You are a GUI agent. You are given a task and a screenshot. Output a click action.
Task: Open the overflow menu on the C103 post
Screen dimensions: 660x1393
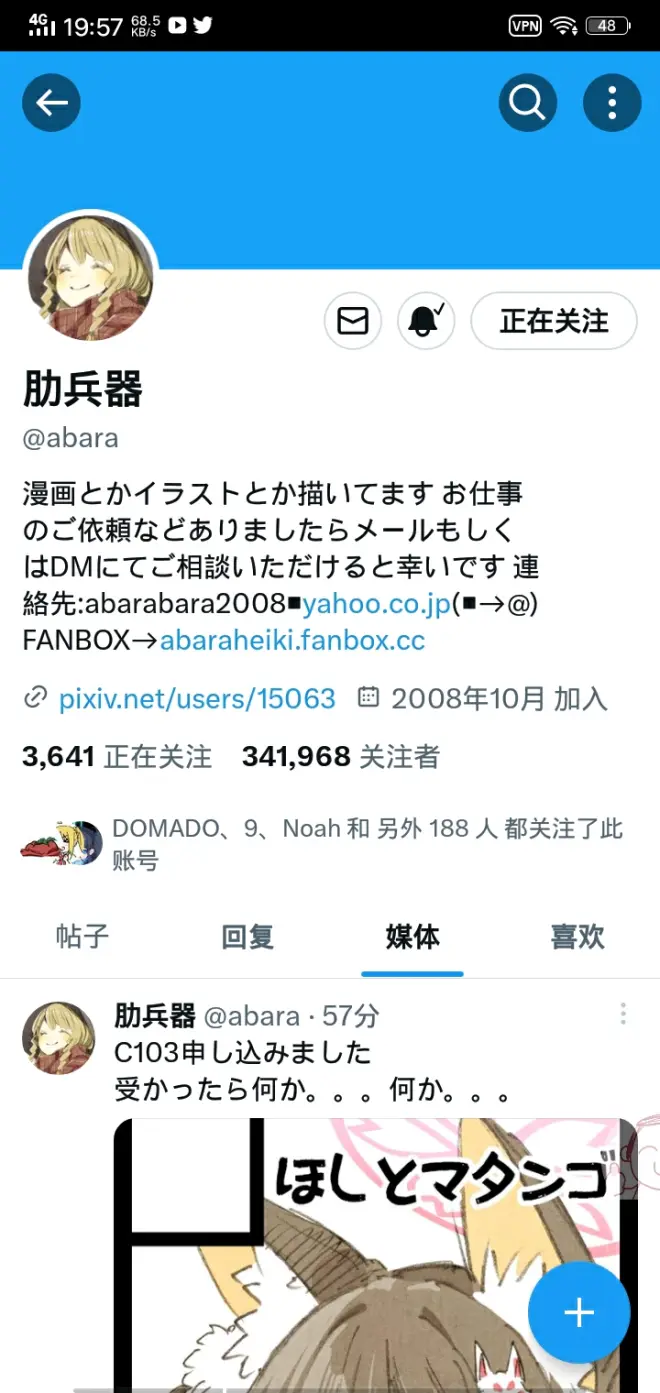coord(622,1015)
